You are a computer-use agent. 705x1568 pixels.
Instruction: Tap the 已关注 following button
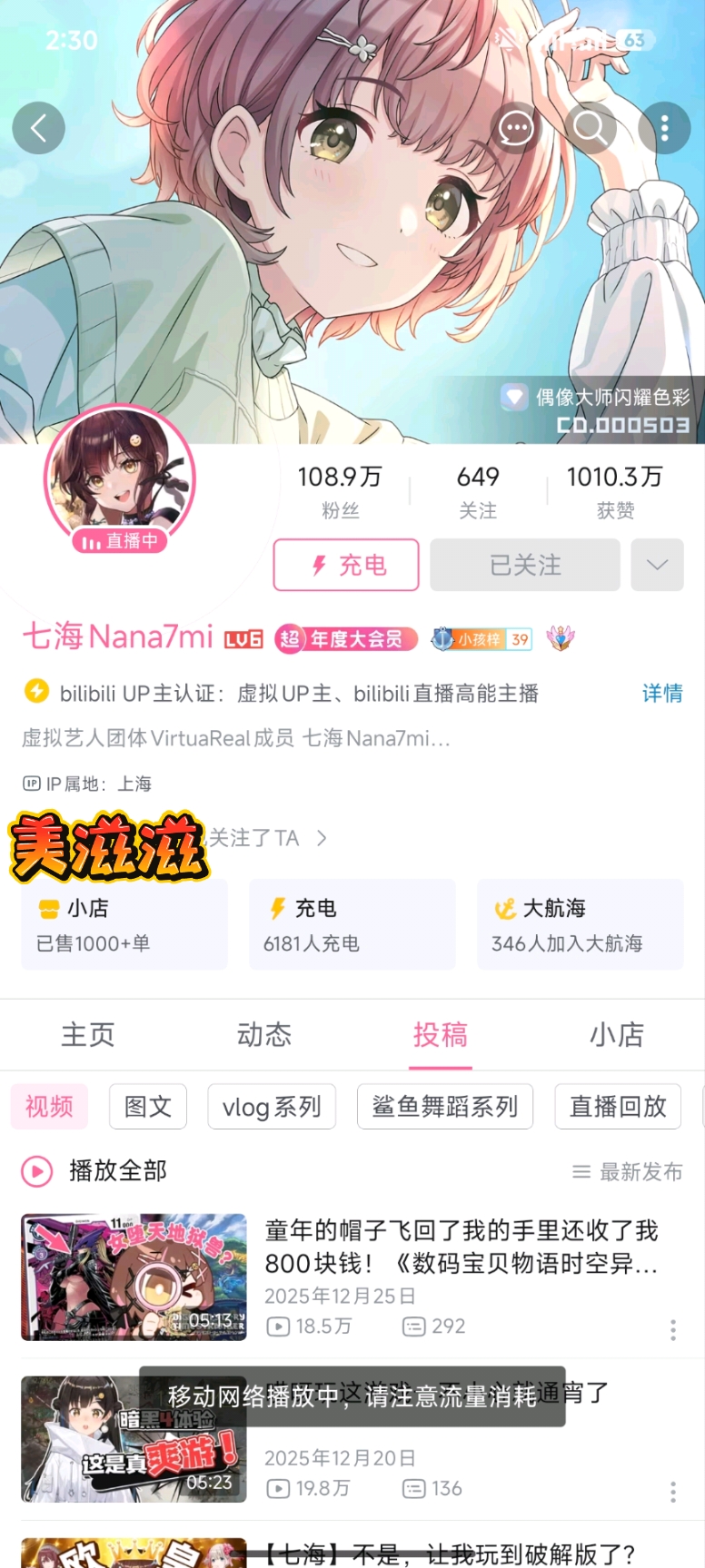(525, 565)
